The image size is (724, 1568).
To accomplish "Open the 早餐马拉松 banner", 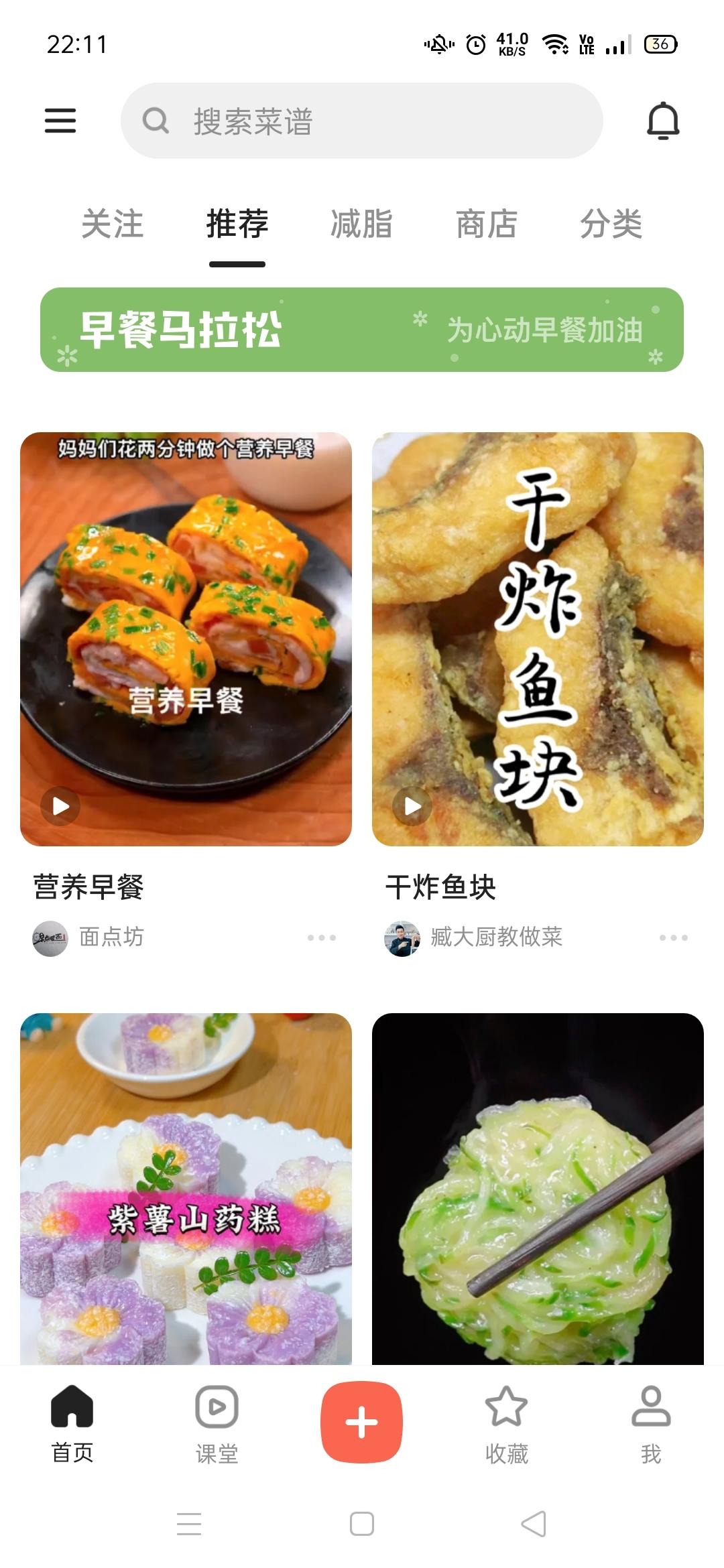I will point(362,330).
